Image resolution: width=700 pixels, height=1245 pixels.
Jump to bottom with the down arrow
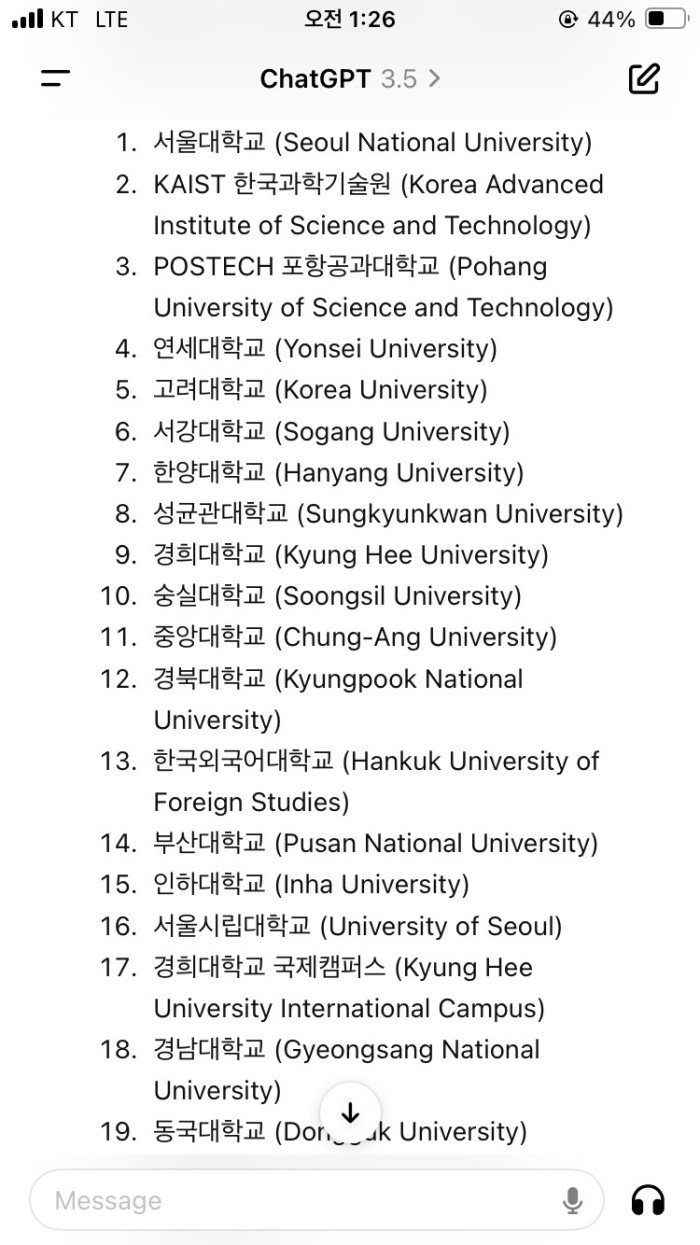coord(350,1112)
